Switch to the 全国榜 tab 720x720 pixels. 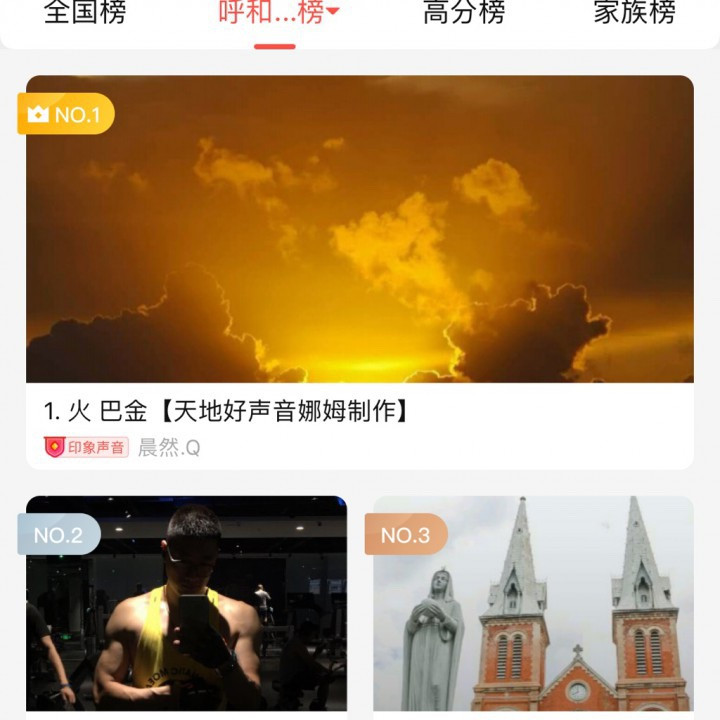(x=85, y=13)
